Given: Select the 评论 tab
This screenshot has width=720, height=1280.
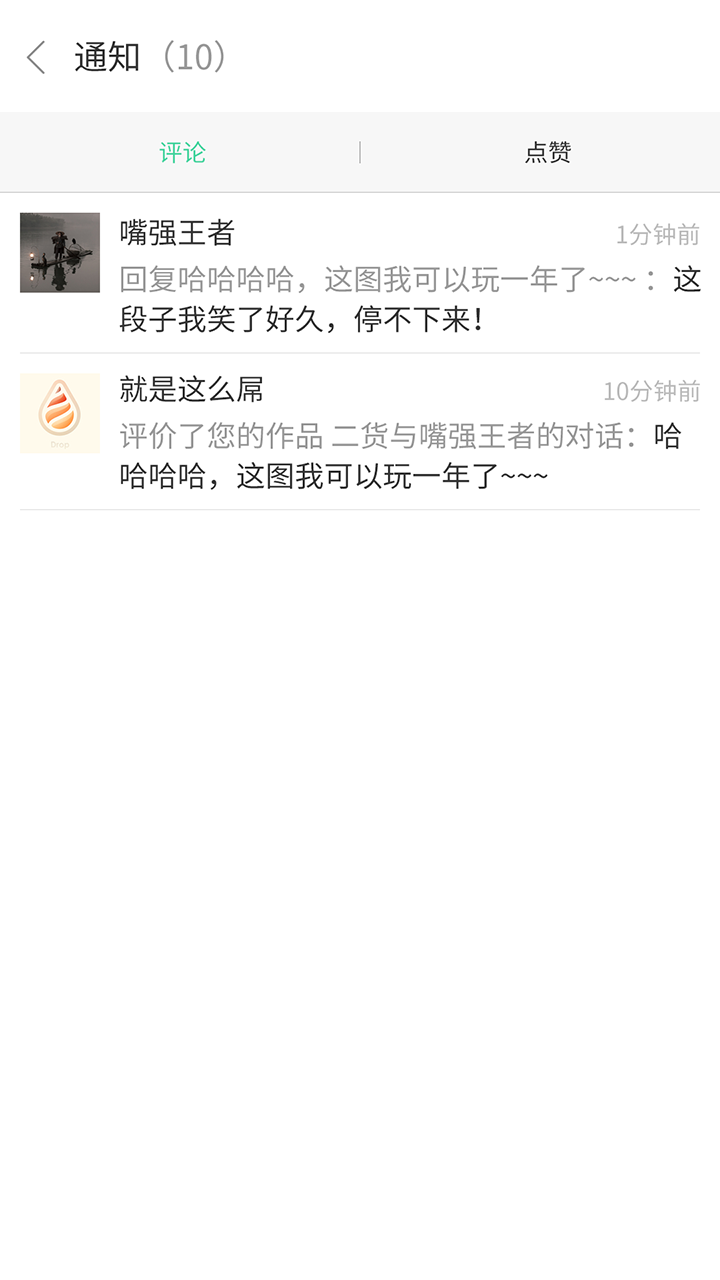Looking at the screenshot, I should 182,153.
